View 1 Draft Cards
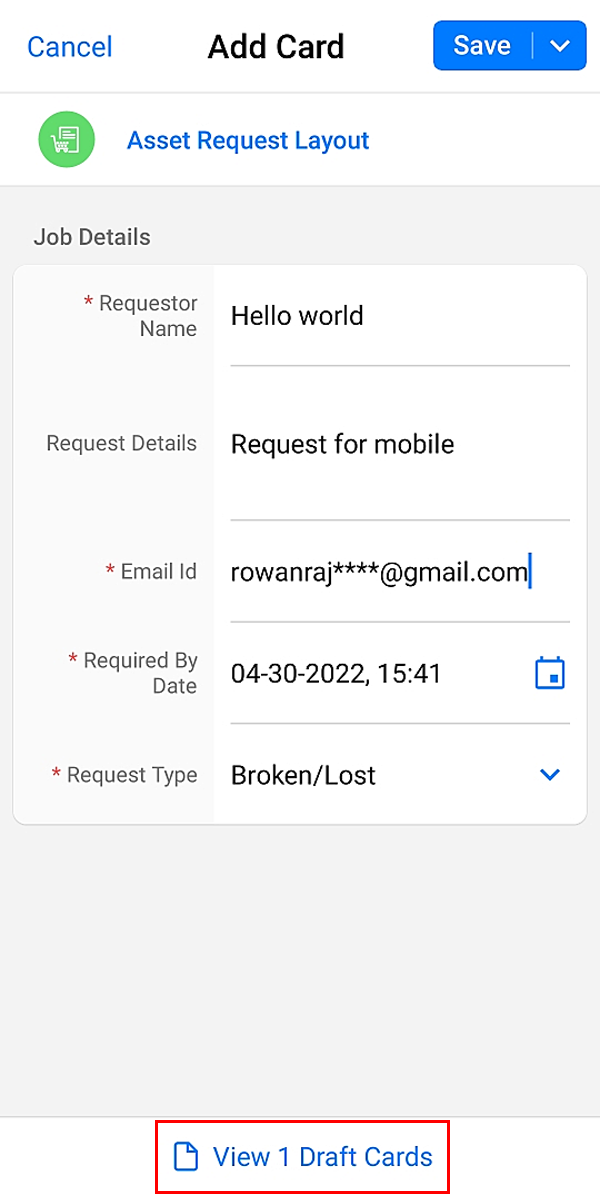Viewport: 600px width, 1195px height. click(302, 1157)
